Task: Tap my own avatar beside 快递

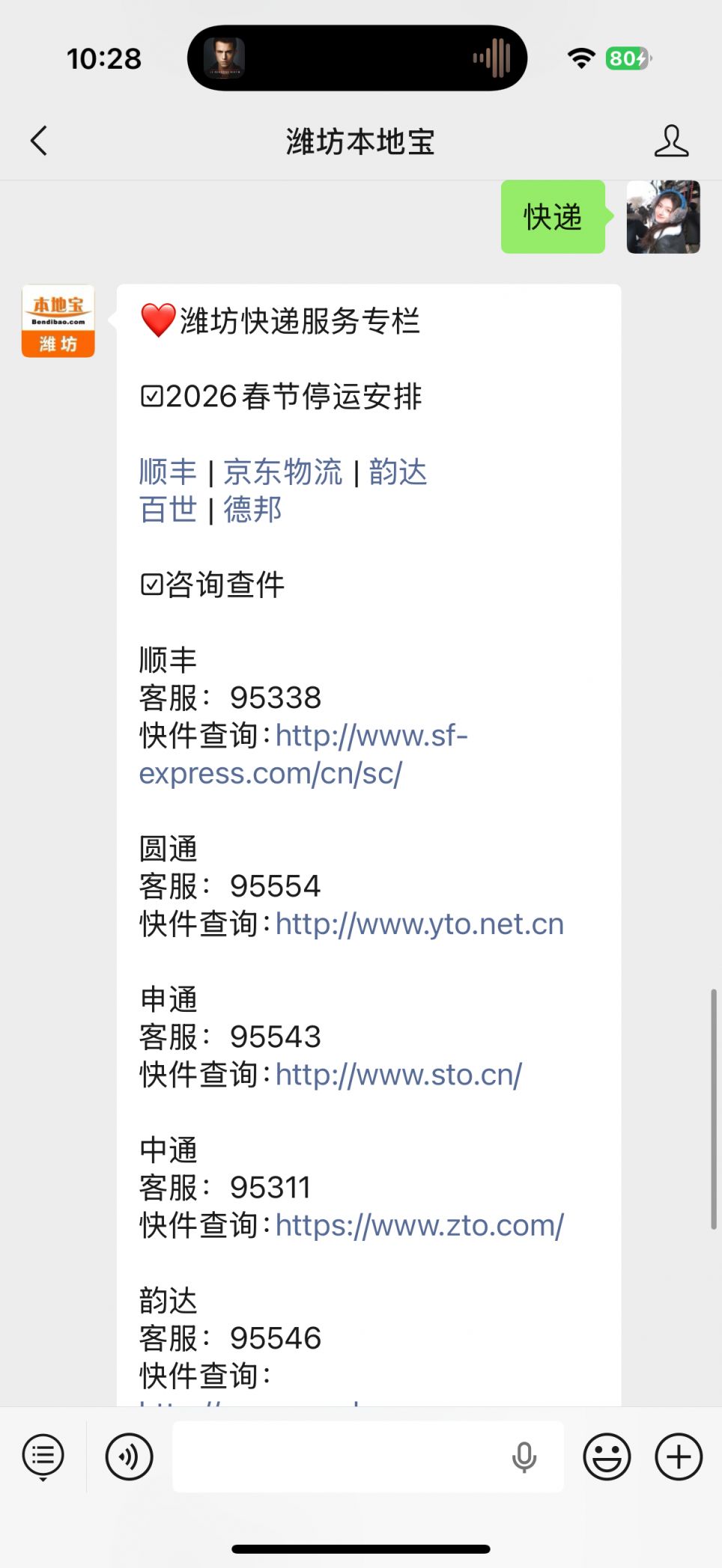Action: pyautogui.click(x=663, y=217)
